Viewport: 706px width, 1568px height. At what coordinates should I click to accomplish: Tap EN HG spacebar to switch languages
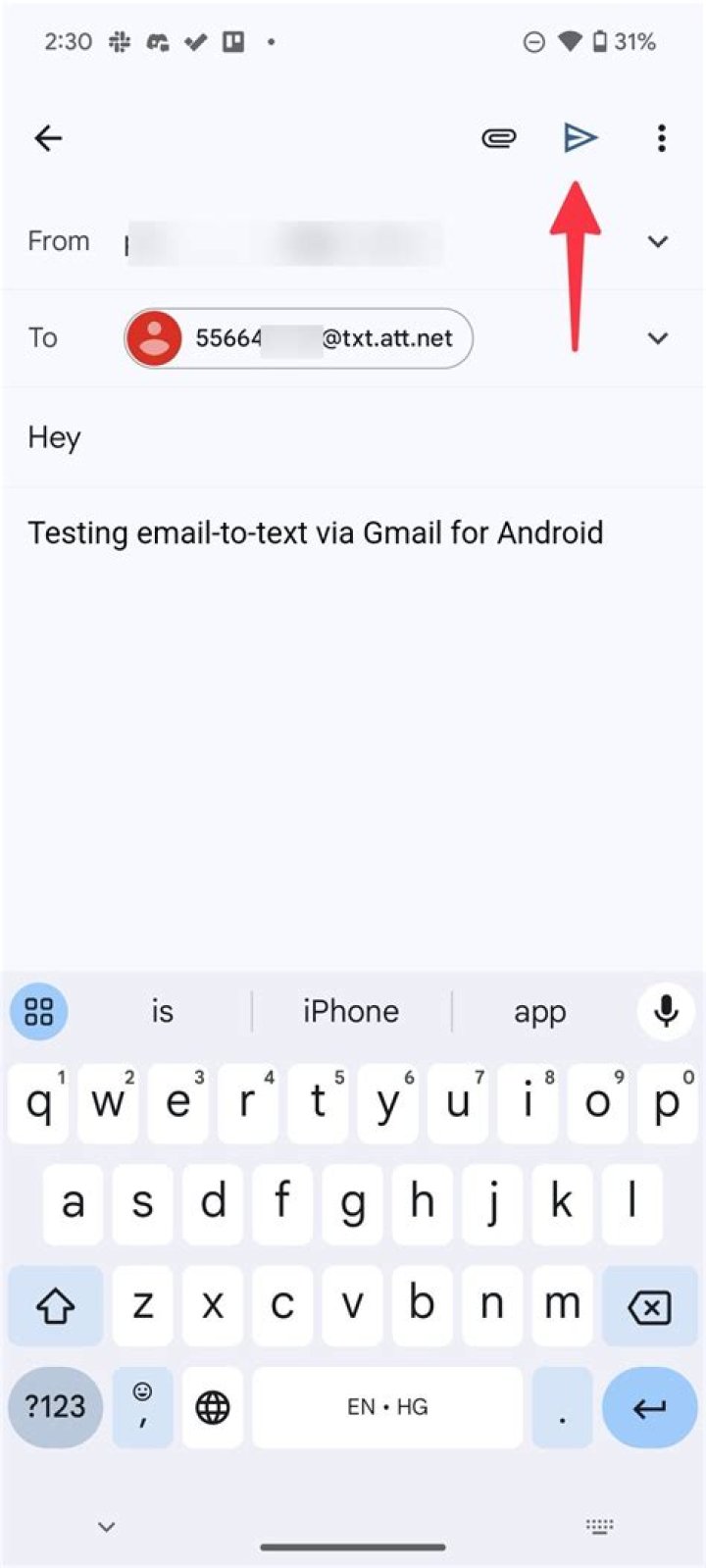click(386, 1407)
